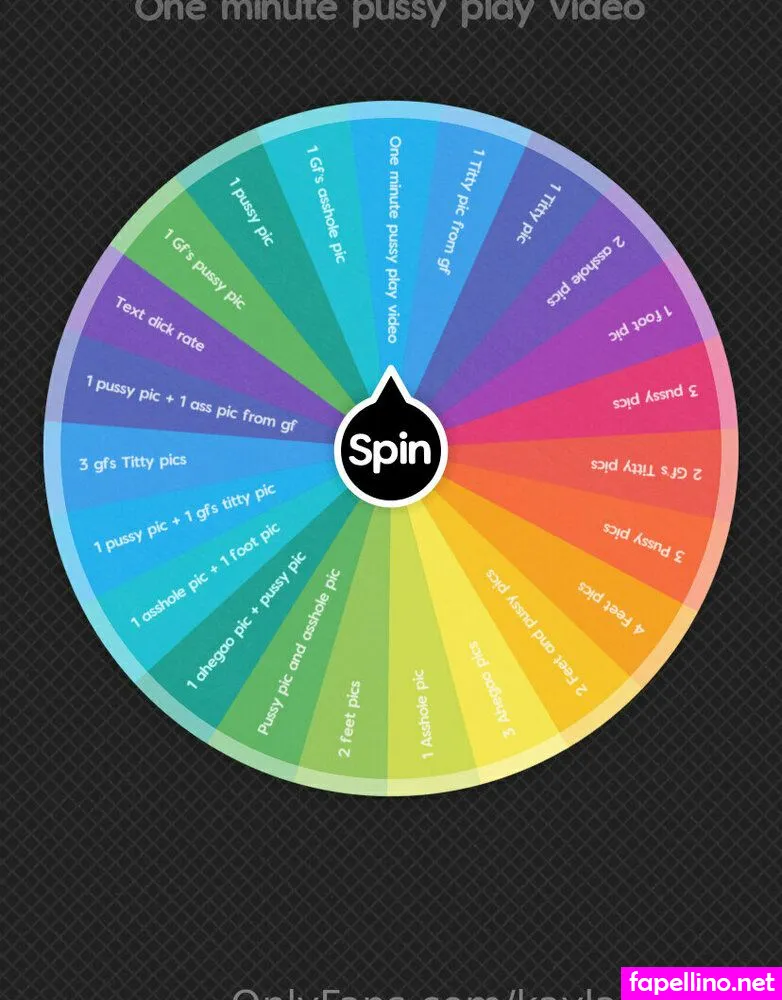Tap the Spin button at the wheel's center
Image resolution: width=782 pixels, height=1000 pixels.
click(389, 451)
